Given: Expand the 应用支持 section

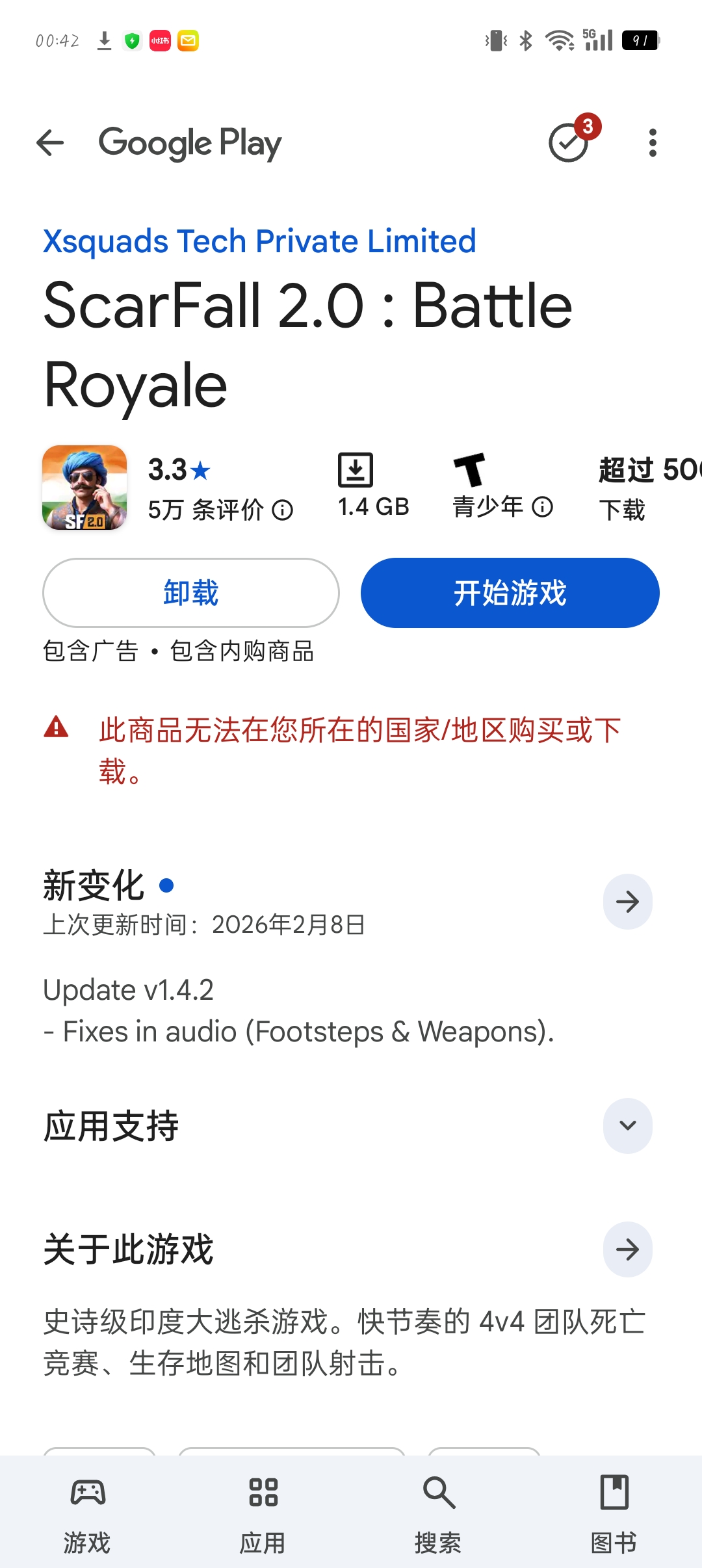Looking at the screenshot, I should (x=627, y=1125).
